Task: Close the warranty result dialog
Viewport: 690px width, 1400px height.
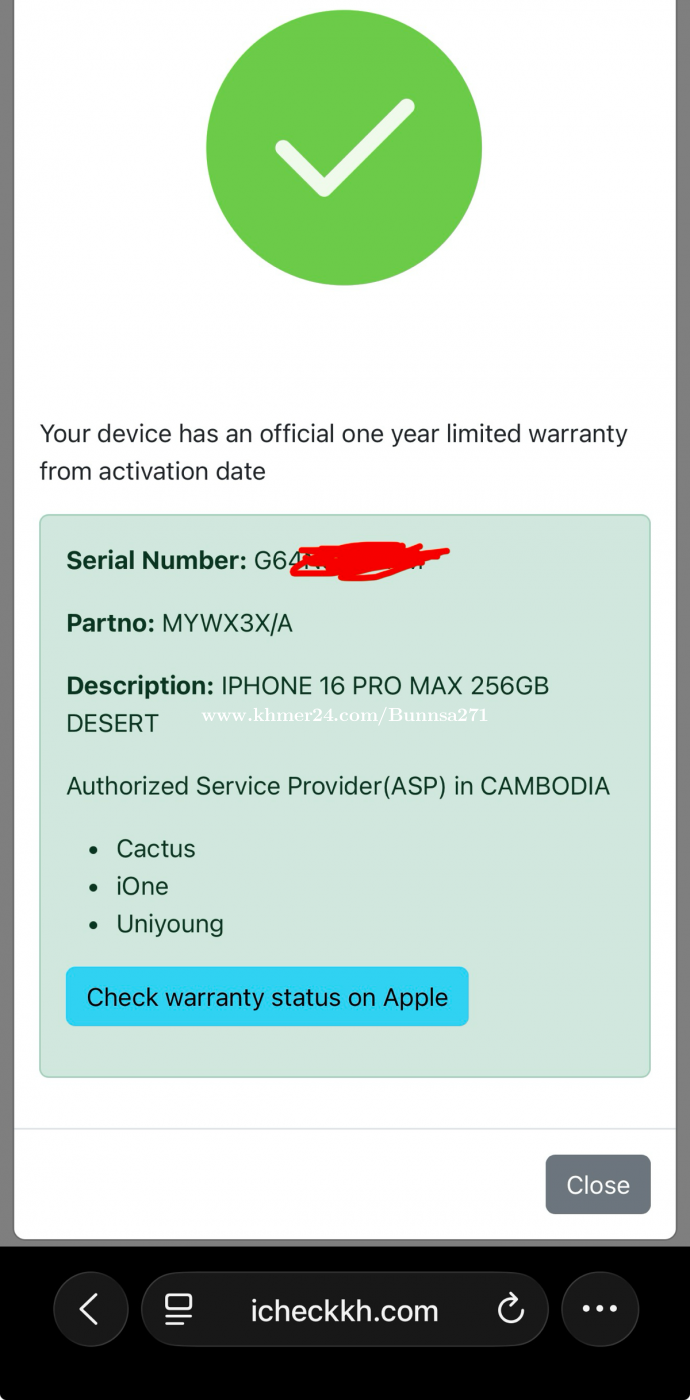Action: pyautogui.click(x=597, y=1184)
